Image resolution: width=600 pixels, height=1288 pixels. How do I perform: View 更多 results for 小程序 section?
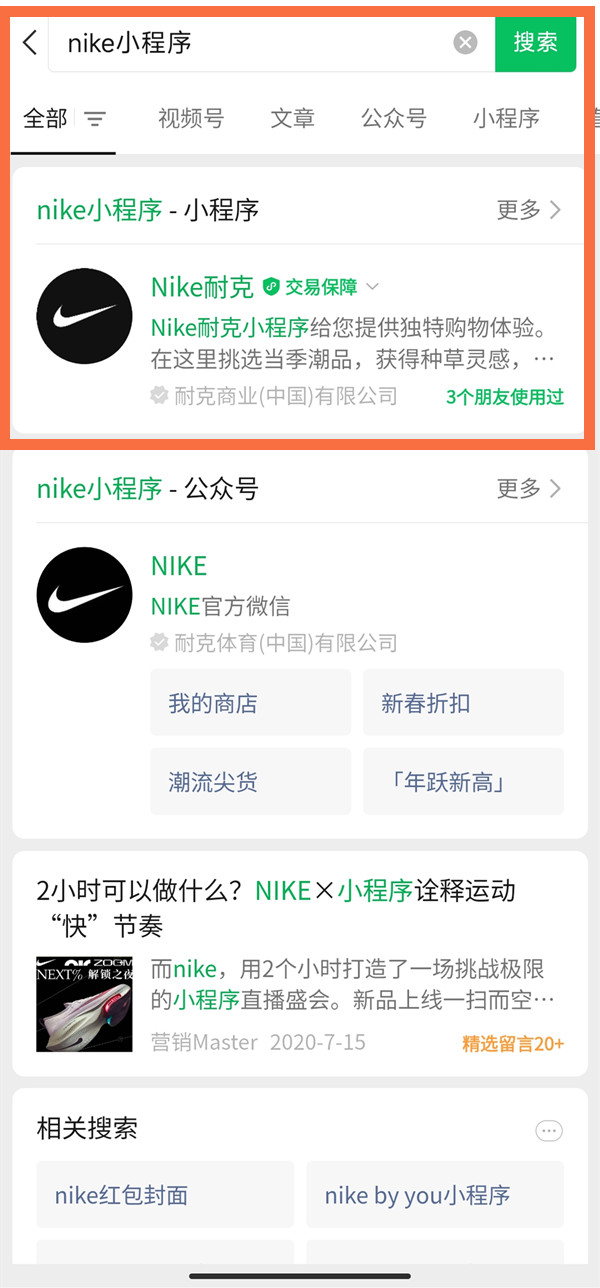click(x=529, y=210)
